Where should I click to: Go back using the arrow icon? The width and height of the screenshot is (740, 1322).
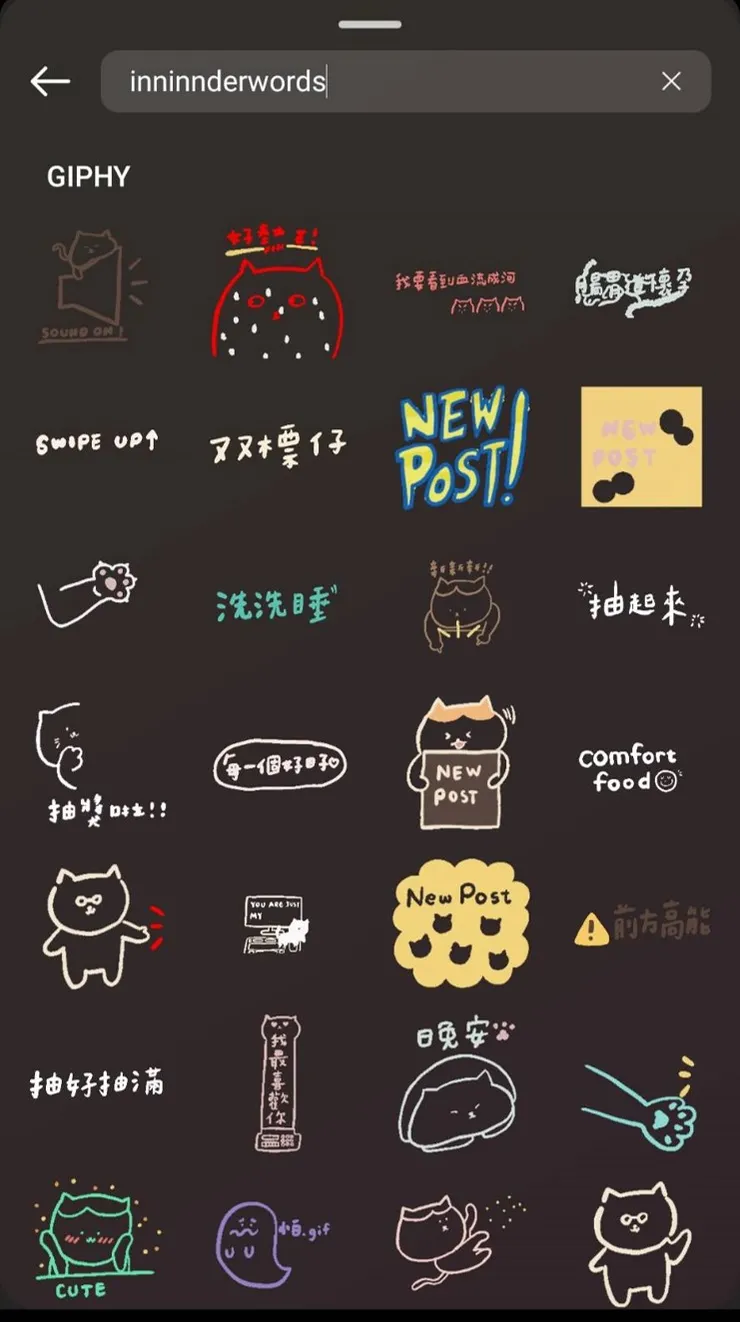50,82
